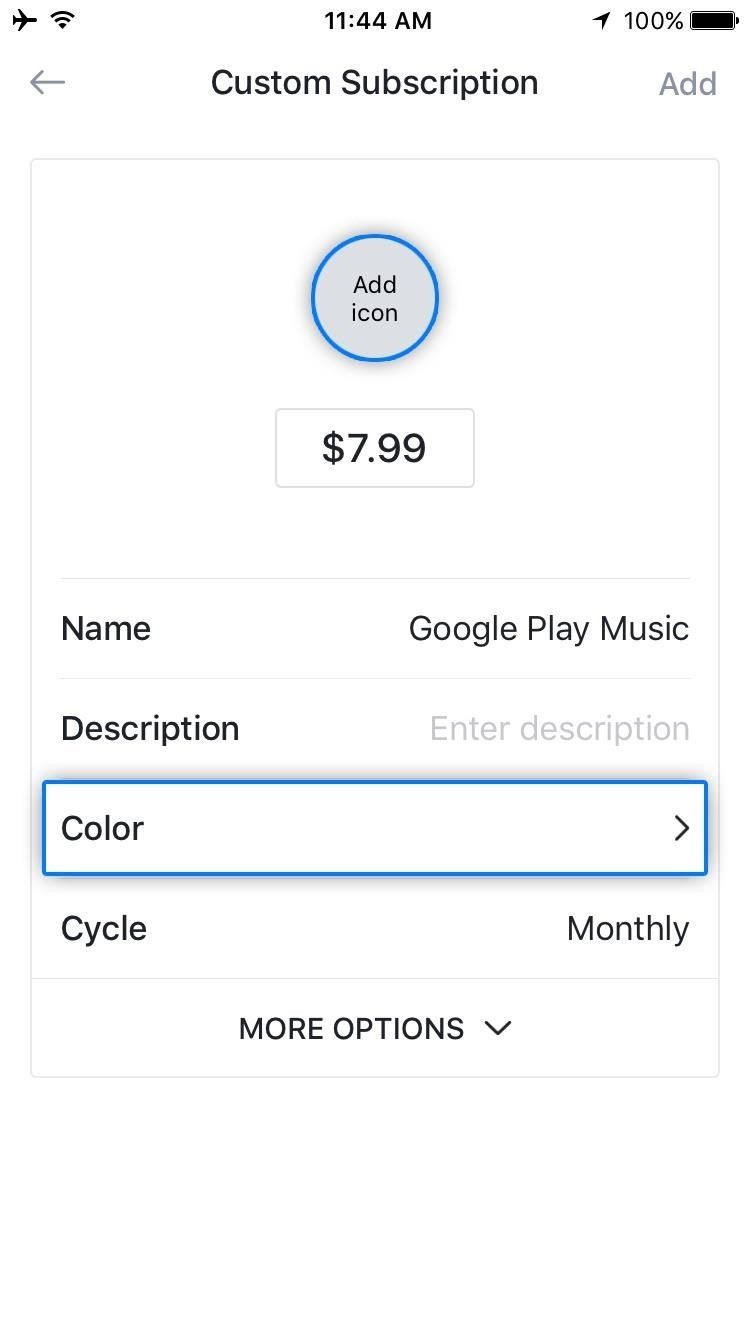Tap the Add button to save subscription
Screen dimensions: 749x1334
pyautogui.click(x=687, y=83)
